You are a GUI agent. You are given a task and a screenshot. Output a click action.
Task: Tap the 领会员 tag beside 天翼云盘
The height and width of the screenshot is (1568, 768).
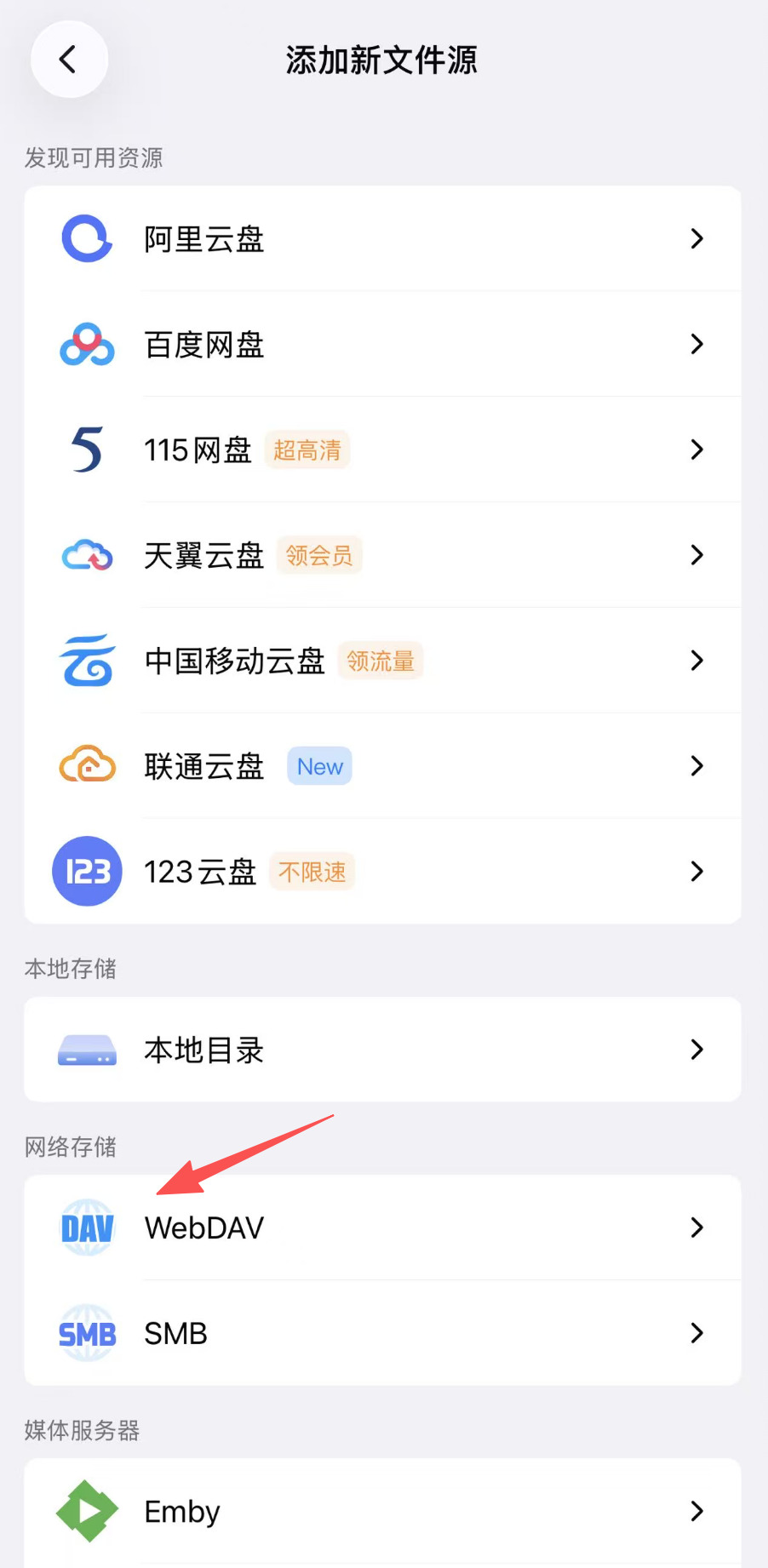tap(319, 555)
